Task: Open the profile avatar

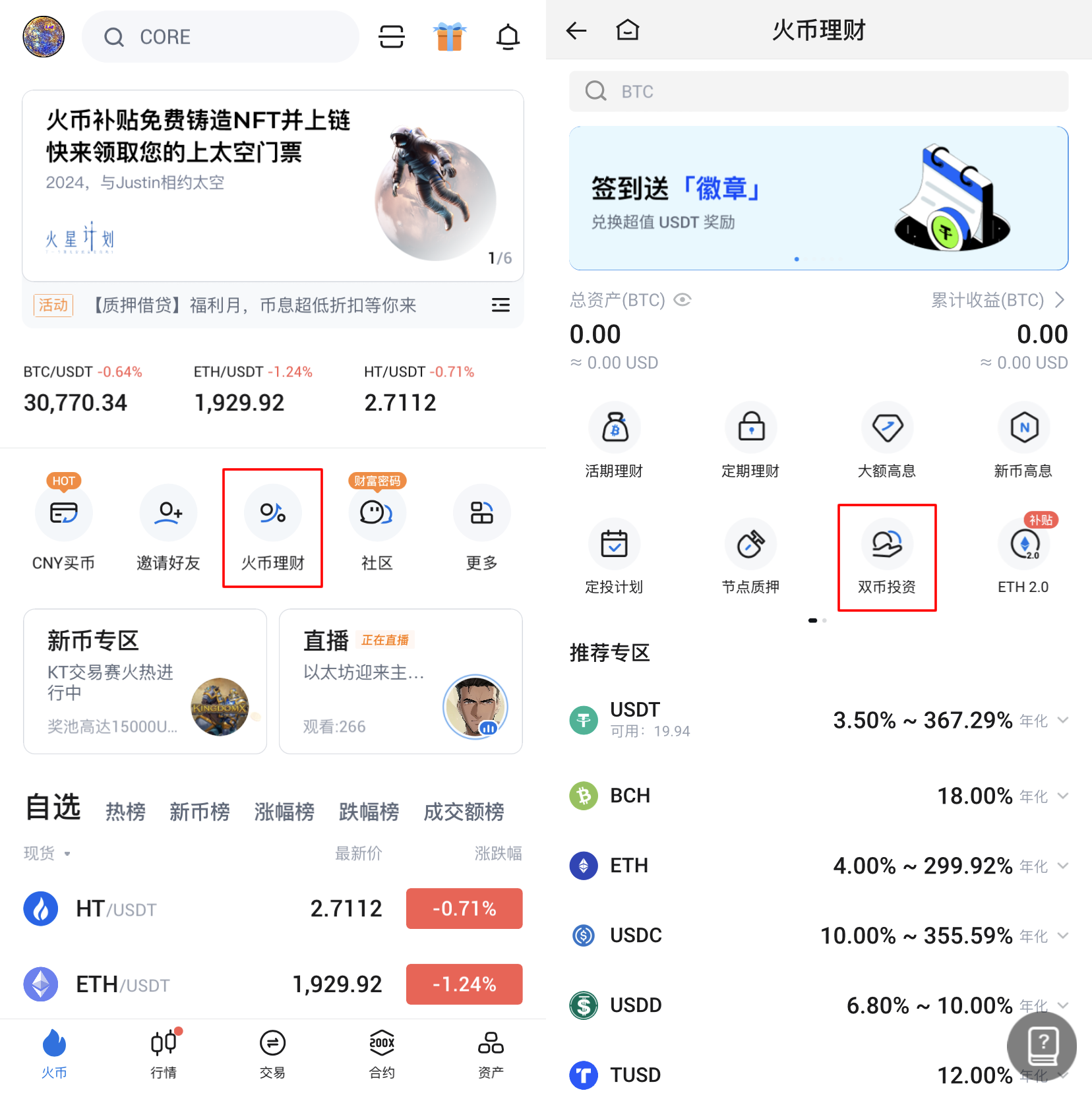Action: (44, 37)
